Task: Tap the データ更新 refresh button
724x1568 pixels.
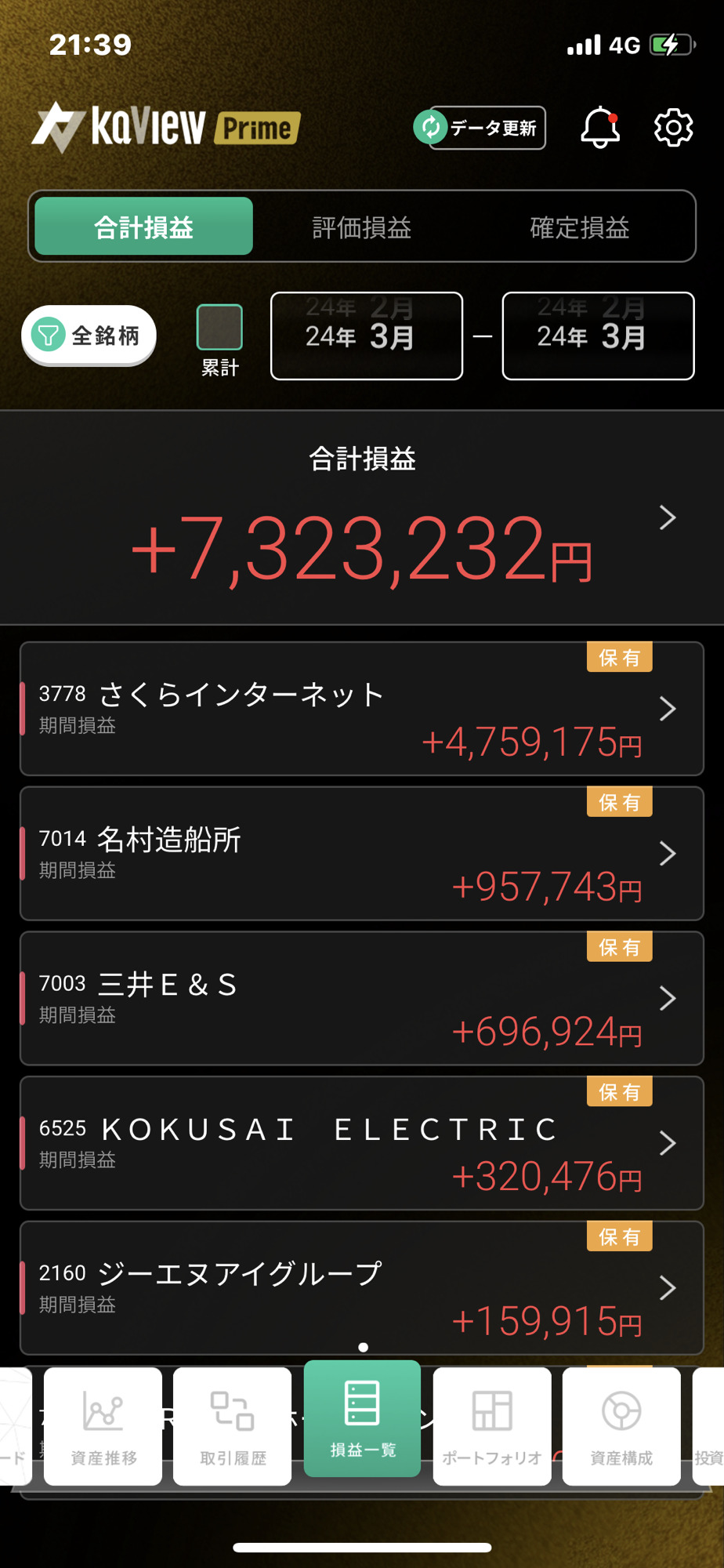Action: click(480, 128)
